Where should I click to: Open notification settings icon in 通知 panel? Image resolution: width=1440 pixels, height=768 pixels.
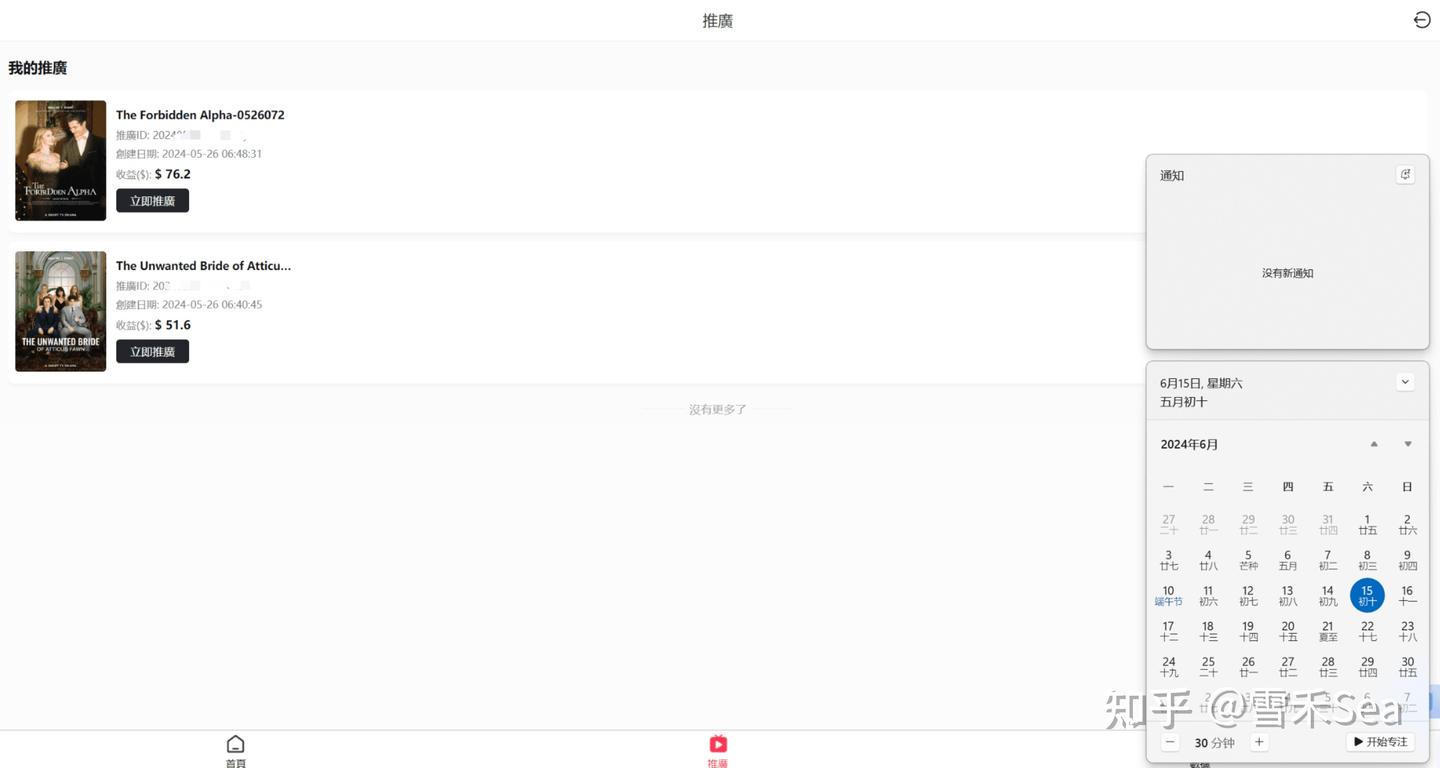click(1405, 175)
